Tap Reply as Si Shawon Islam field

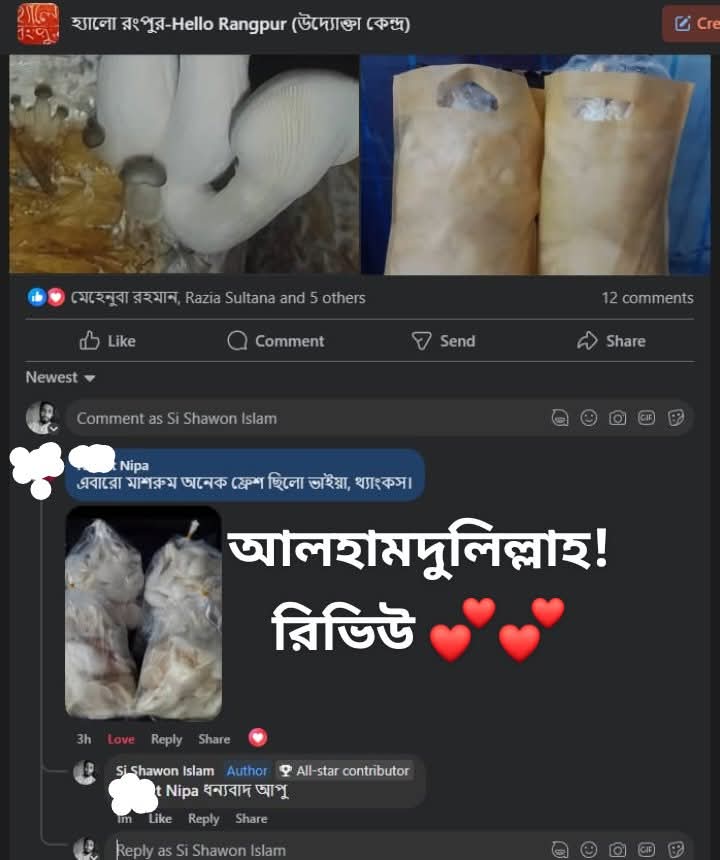[x=320, y=850]
